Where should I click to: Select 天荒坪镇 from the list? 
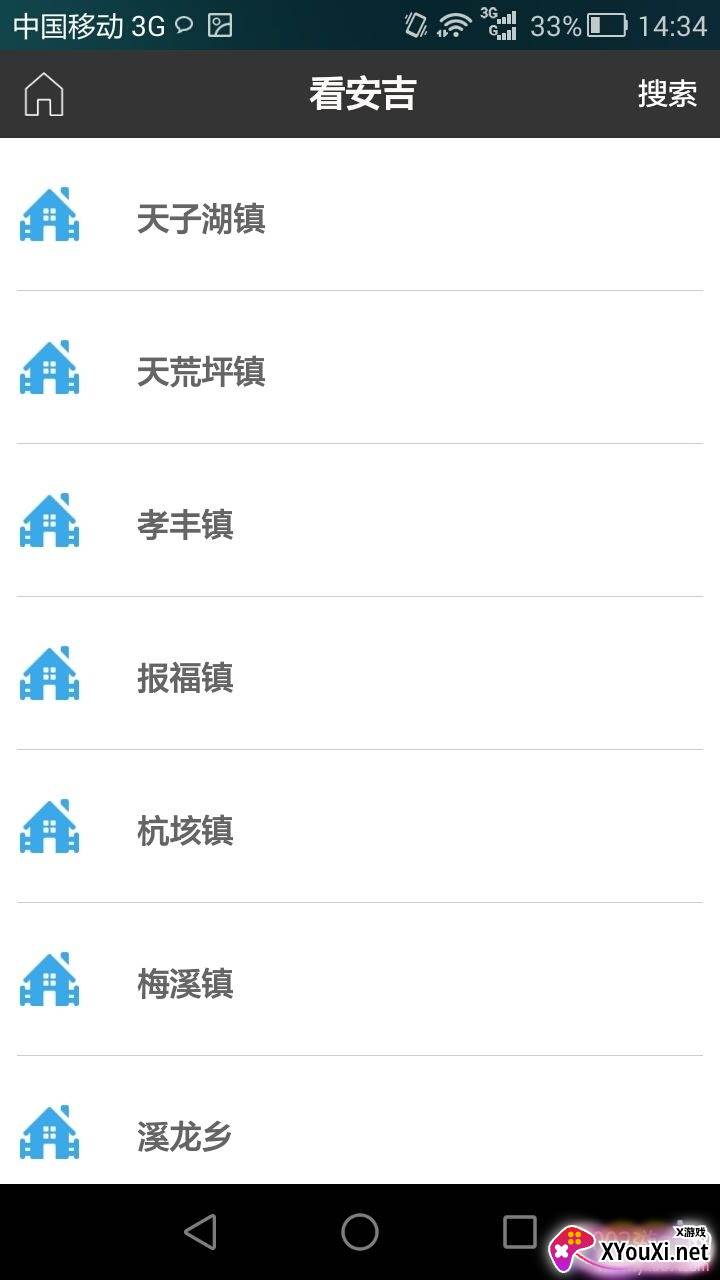(x=201, y=371)
